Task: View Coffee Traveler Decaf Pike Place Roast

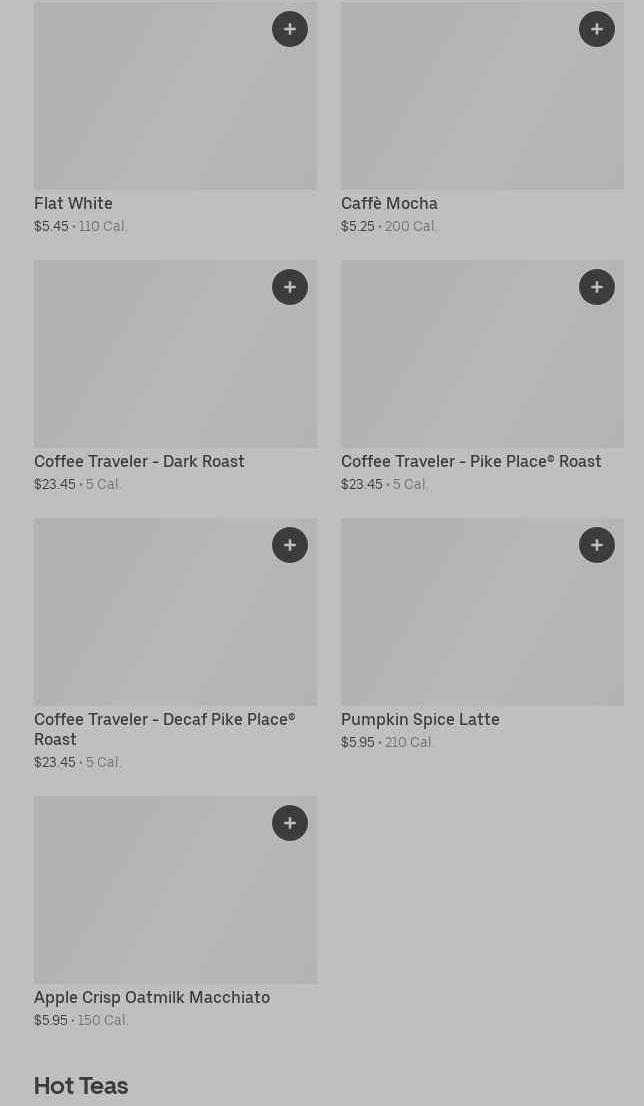Action: click(164, 729)
